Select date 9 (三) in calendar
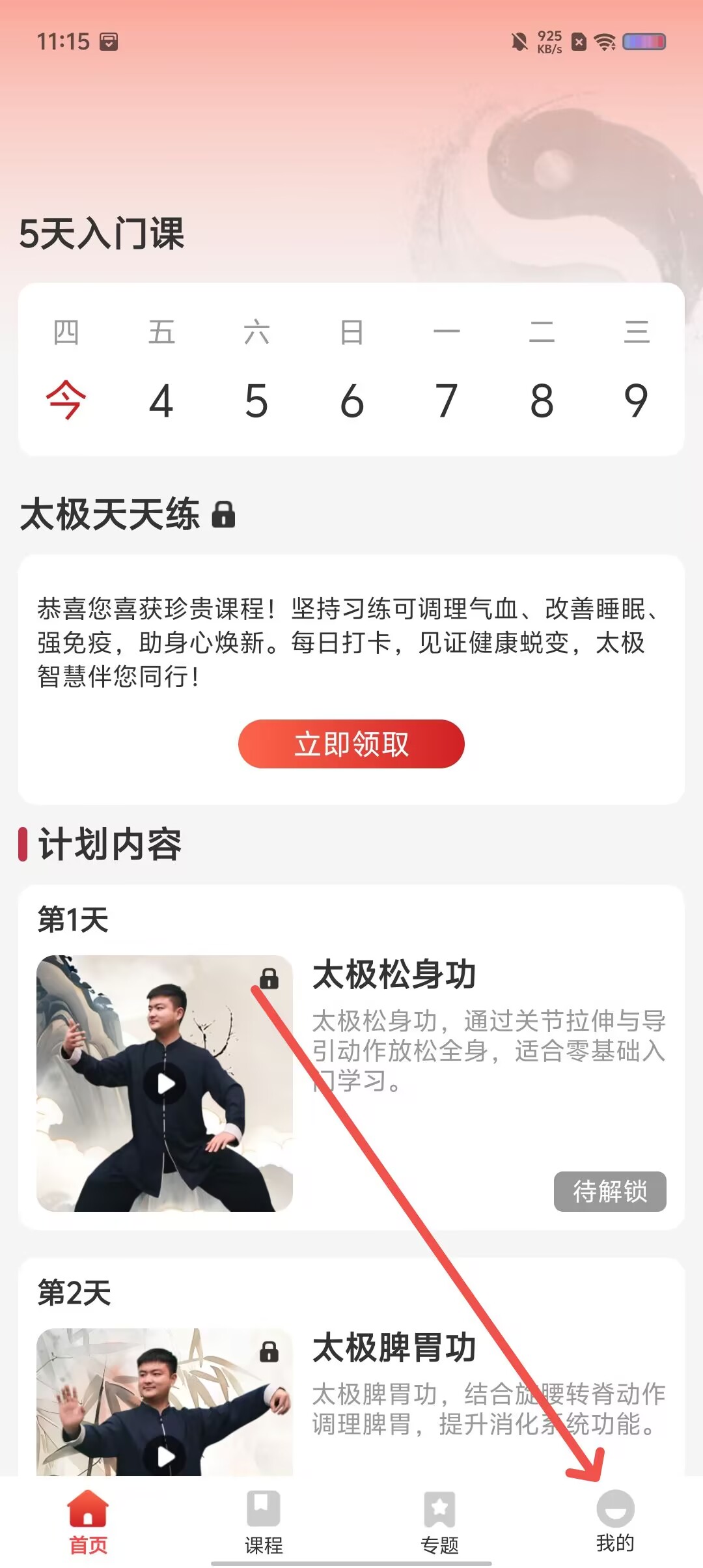The height and width of the screenshot is (1568, 703). [x=636, y=400]
